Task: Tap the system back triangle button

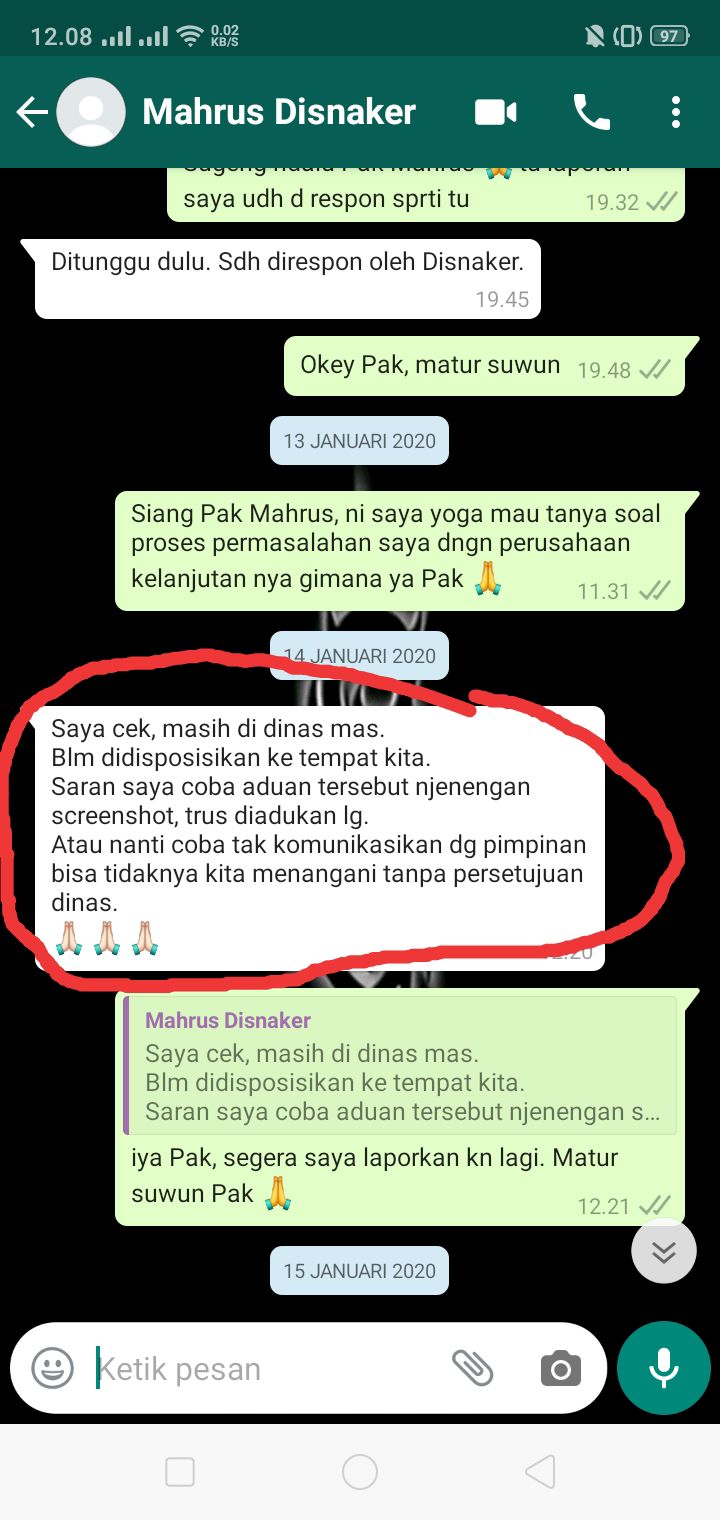Action: tap(540, 1471)
